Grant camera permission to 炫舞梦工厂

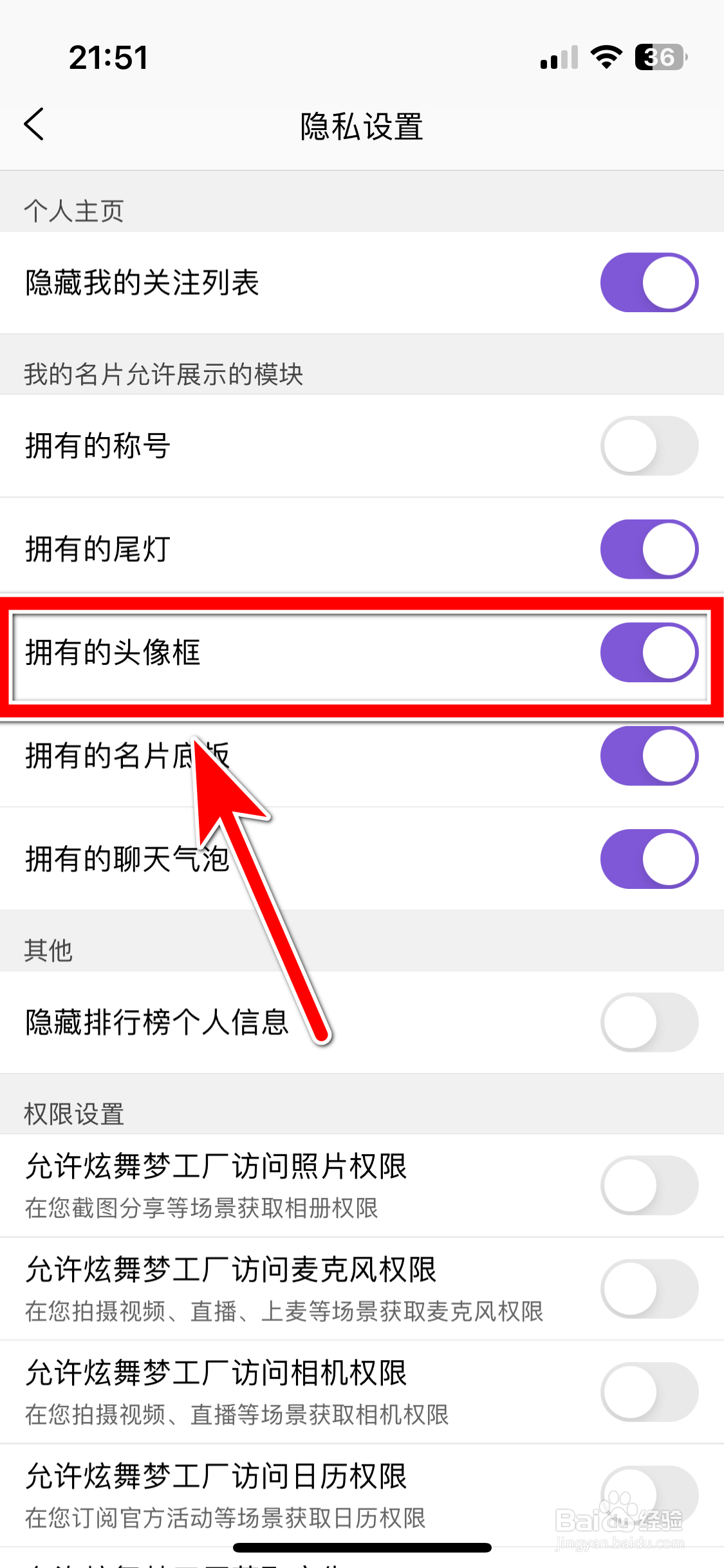coord(648,1392)
